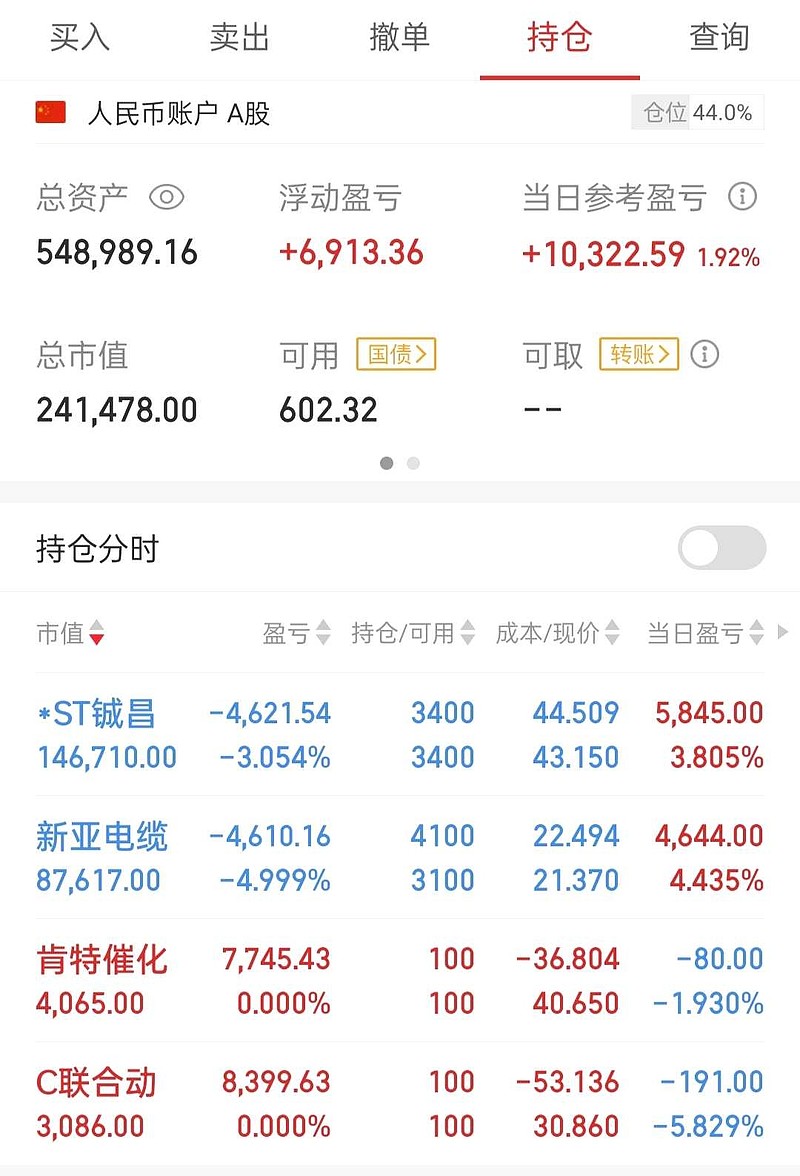The height and width of the screenshot is (1176, 800).
Task: Enable the 持仓分时 switch
Action: 721,548
